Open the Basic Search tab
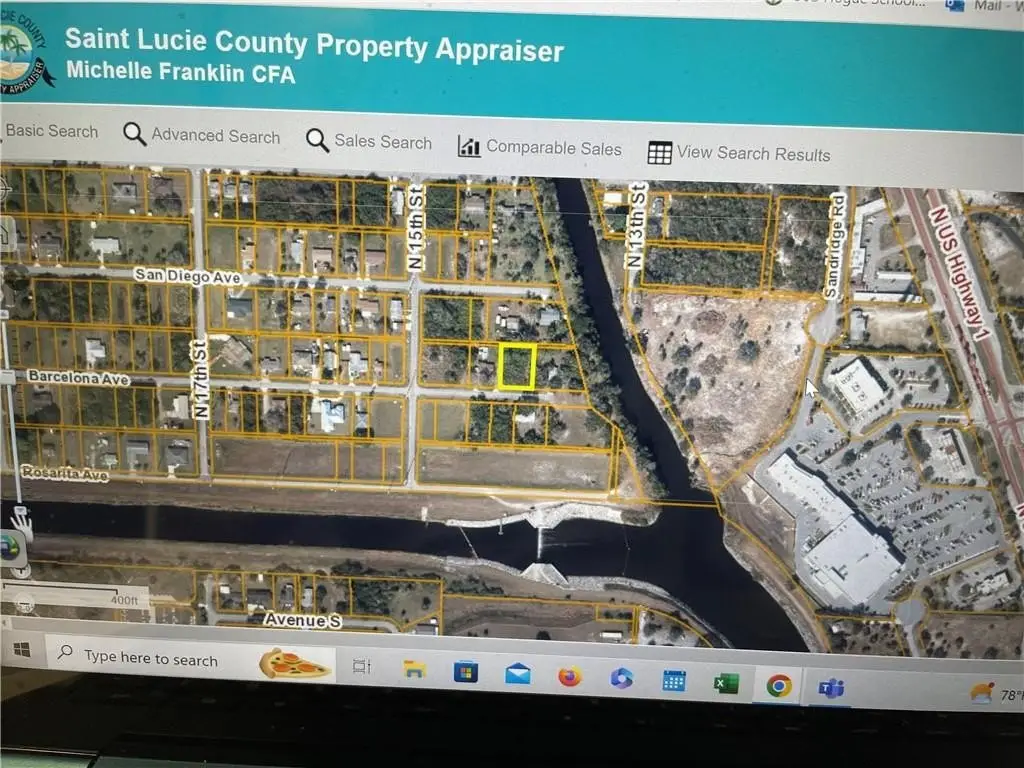Image resolution: width=1024 pixels, height=768 pixels. click(x=51, y=131)
